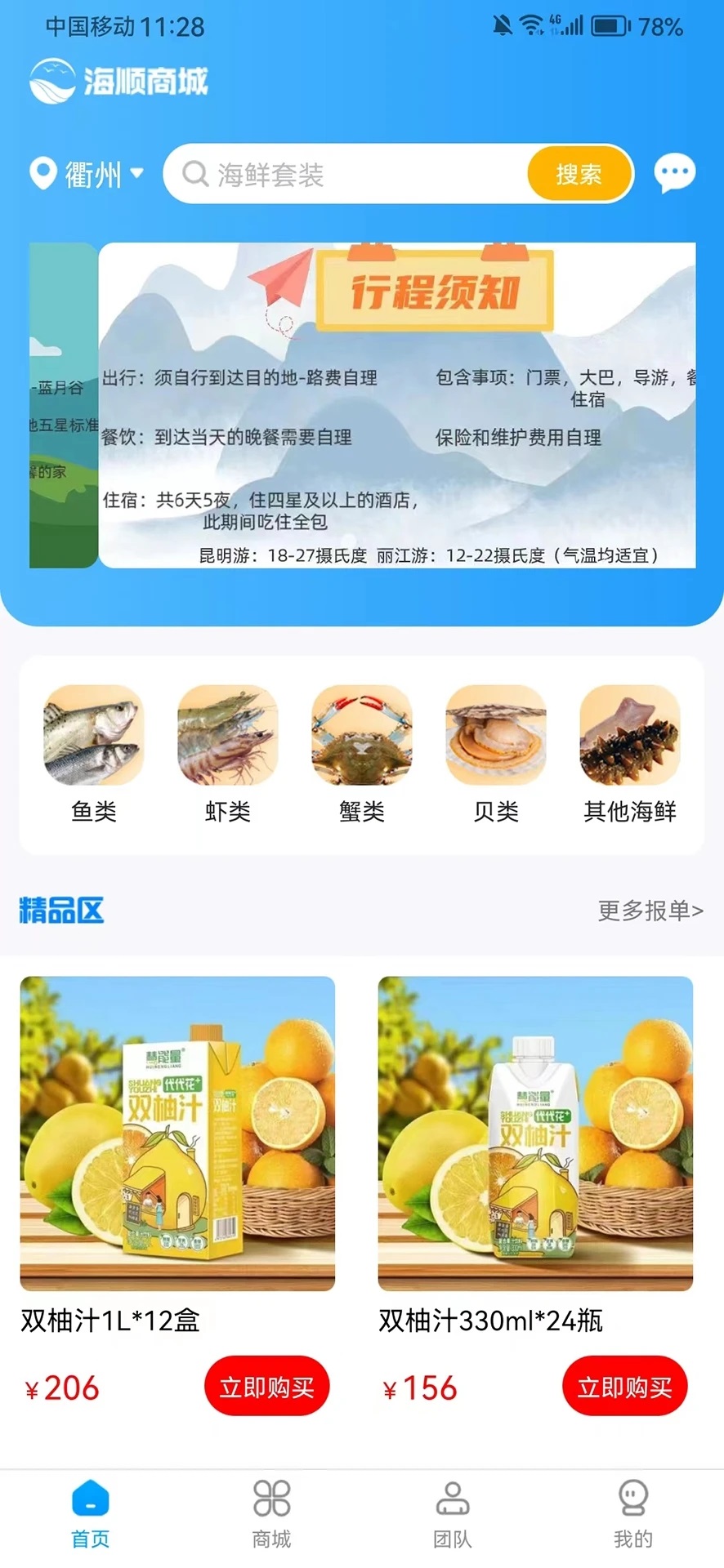This screenshot has height=1568, width=724.
Task: Select the 鱼类 fish category icon
Action: tap(93, 734)
